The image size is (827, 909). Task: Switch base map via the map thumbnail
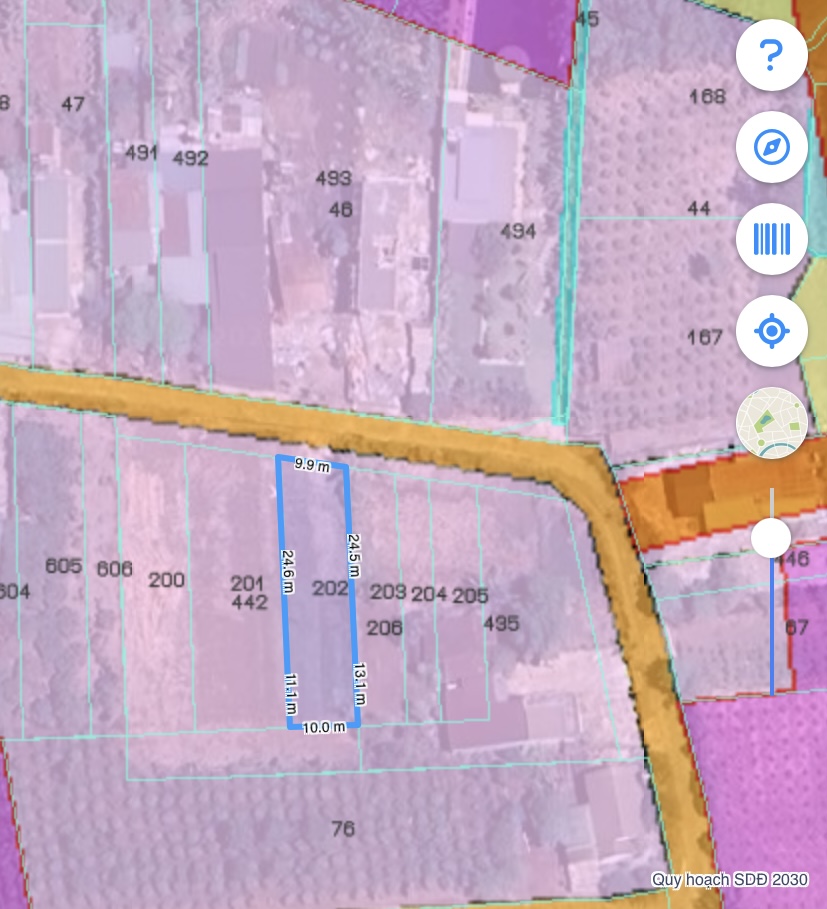[x=771, y=422]
